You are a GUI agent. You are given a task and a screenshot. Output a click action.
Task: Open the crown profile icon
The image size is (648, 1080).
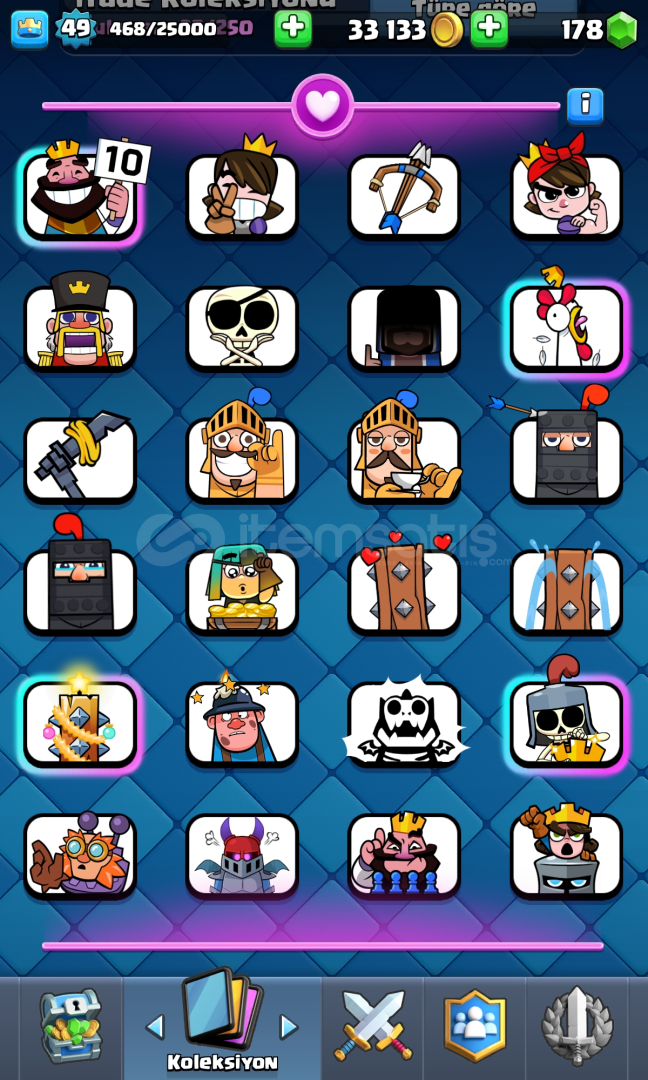click(30, 30)
